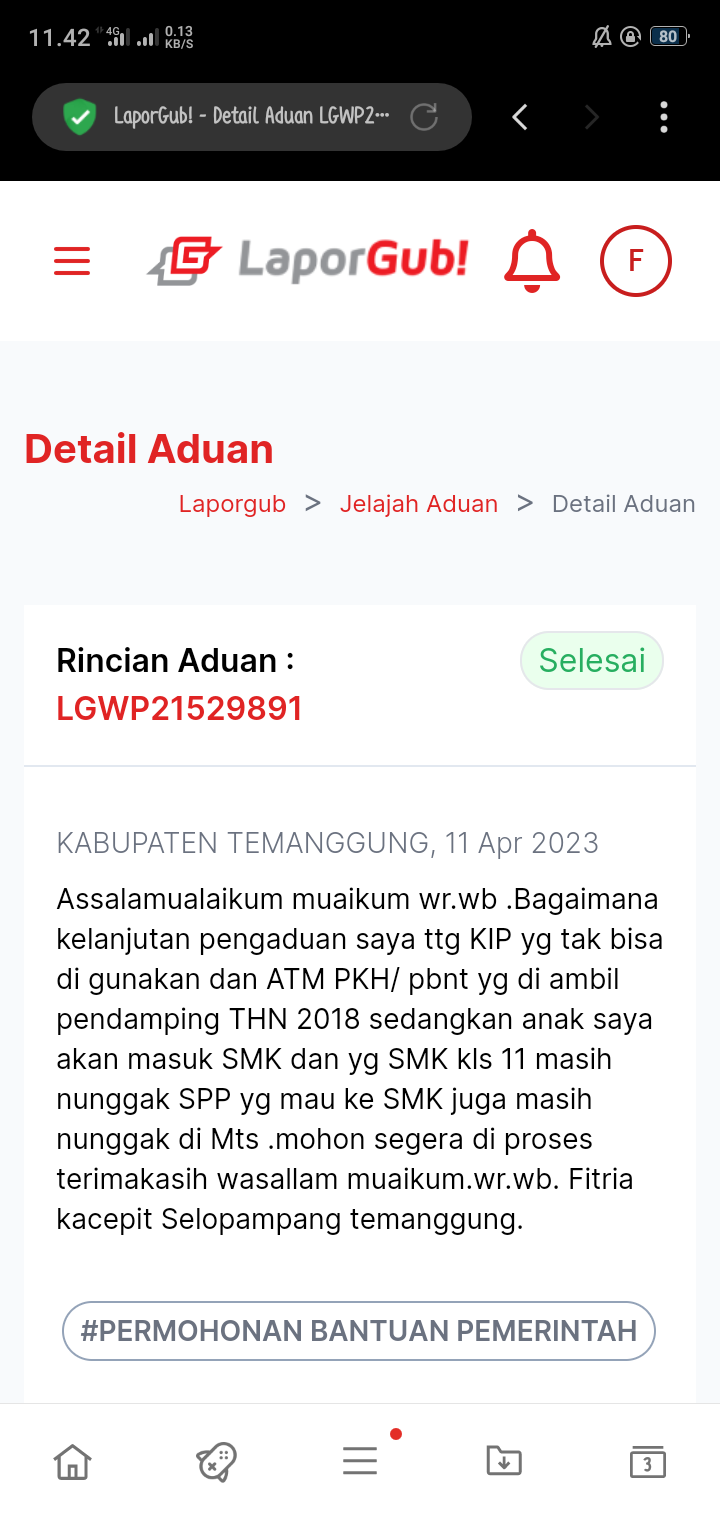Tap the LaporGub! logo
Image resolution: width=720 pixels, height=1520 pixels.
(308, 261)
